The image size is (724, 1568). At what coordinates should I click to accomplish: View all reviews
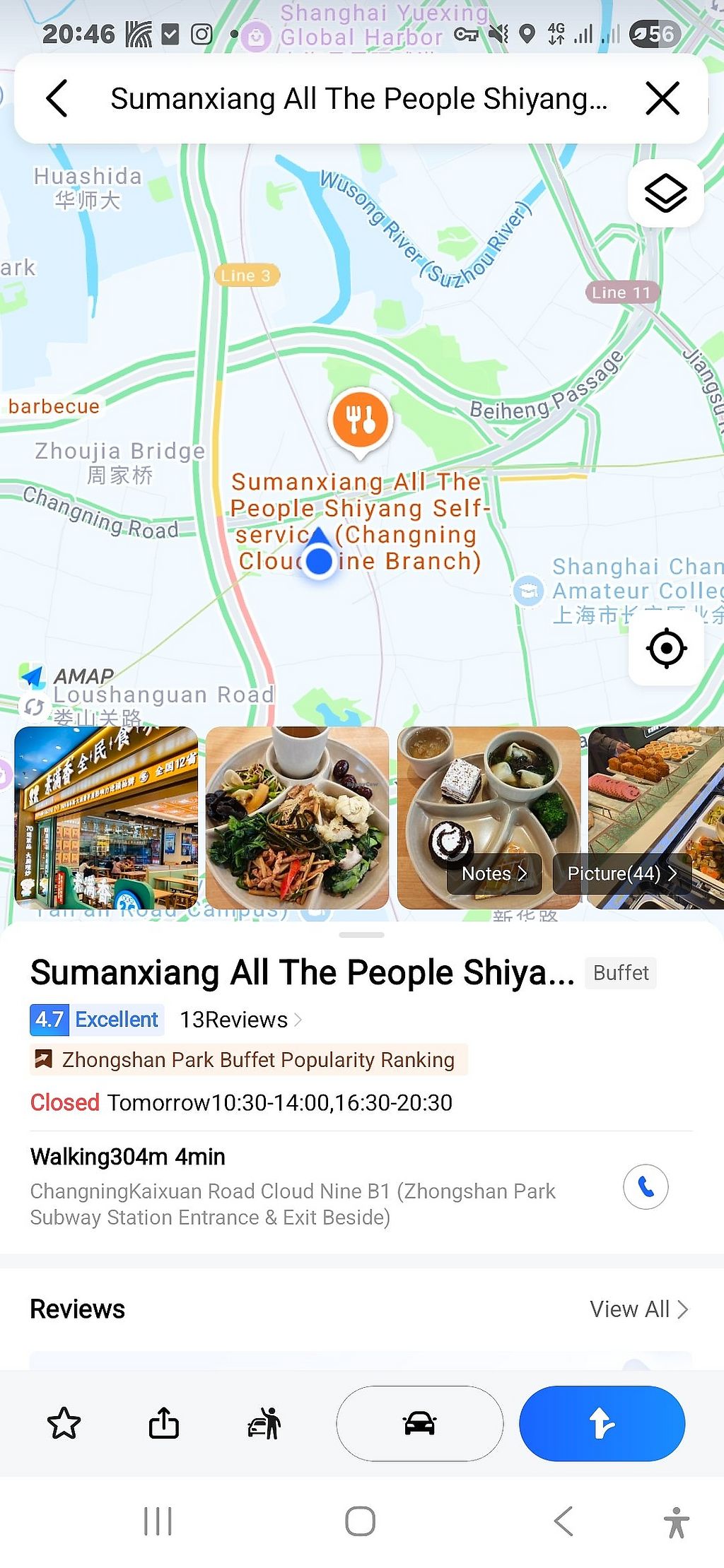(x=638, y=1309)
